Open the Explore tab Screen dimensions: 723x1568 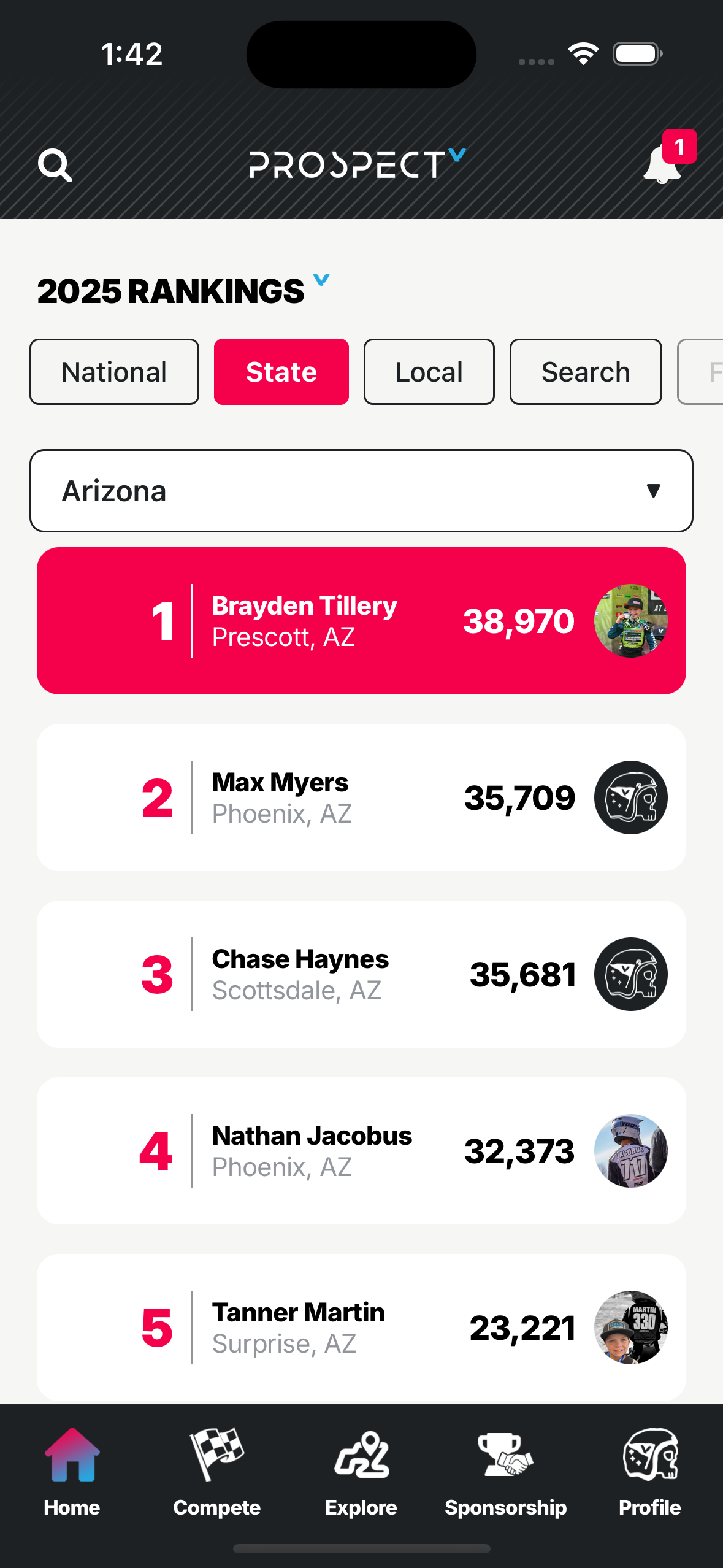(361, 1472)
